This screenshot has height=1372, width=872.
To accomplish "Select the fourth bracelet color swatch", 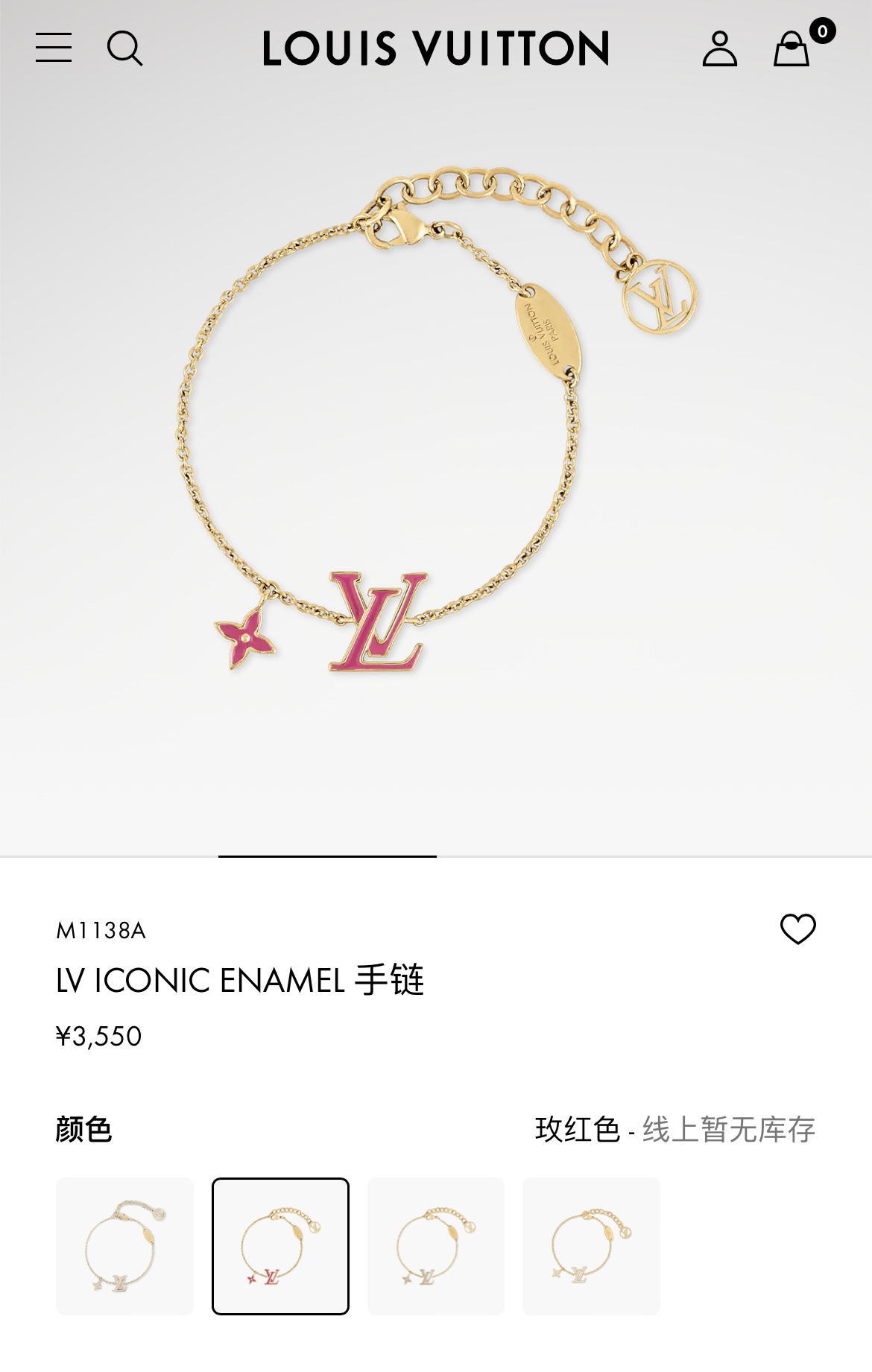I will pos(591,1245).
